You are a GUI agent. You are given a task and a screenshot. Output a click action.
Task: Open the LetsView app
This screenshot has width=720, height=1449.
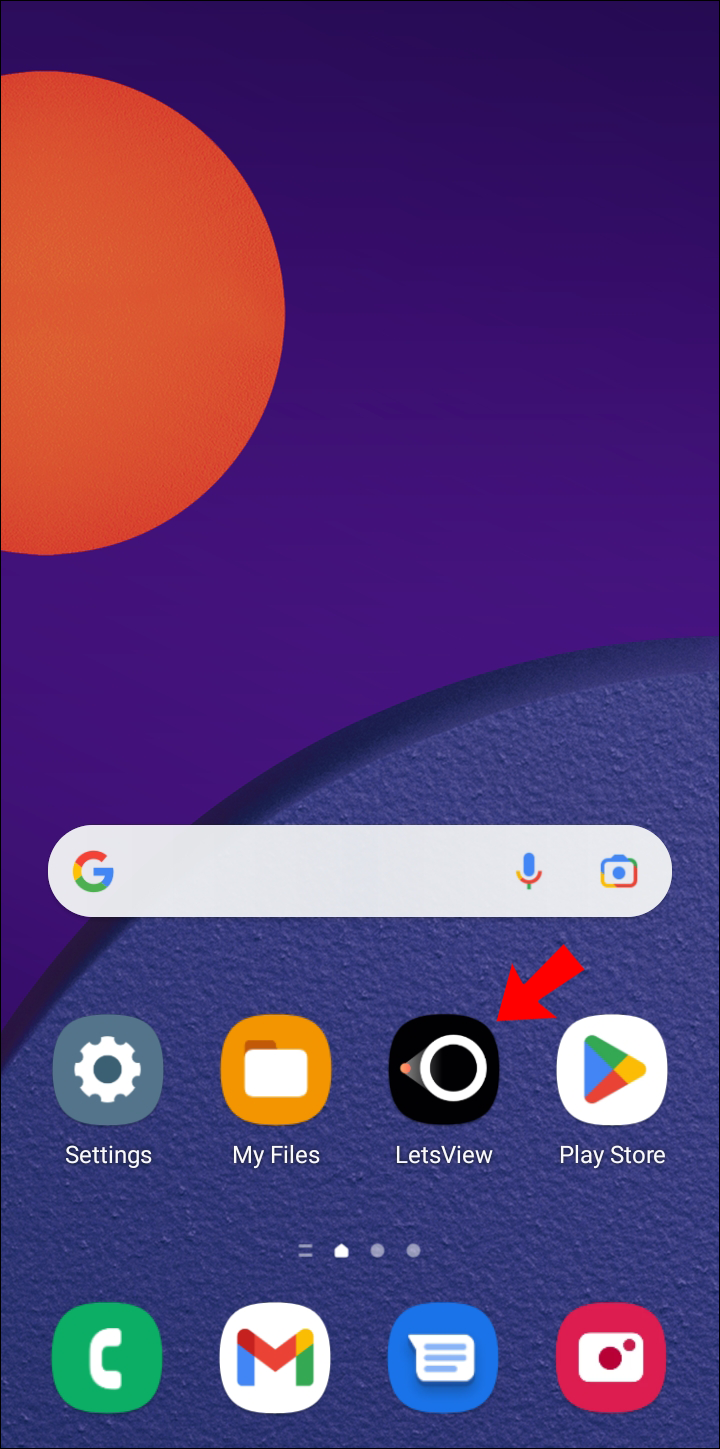pos(444,1070)
